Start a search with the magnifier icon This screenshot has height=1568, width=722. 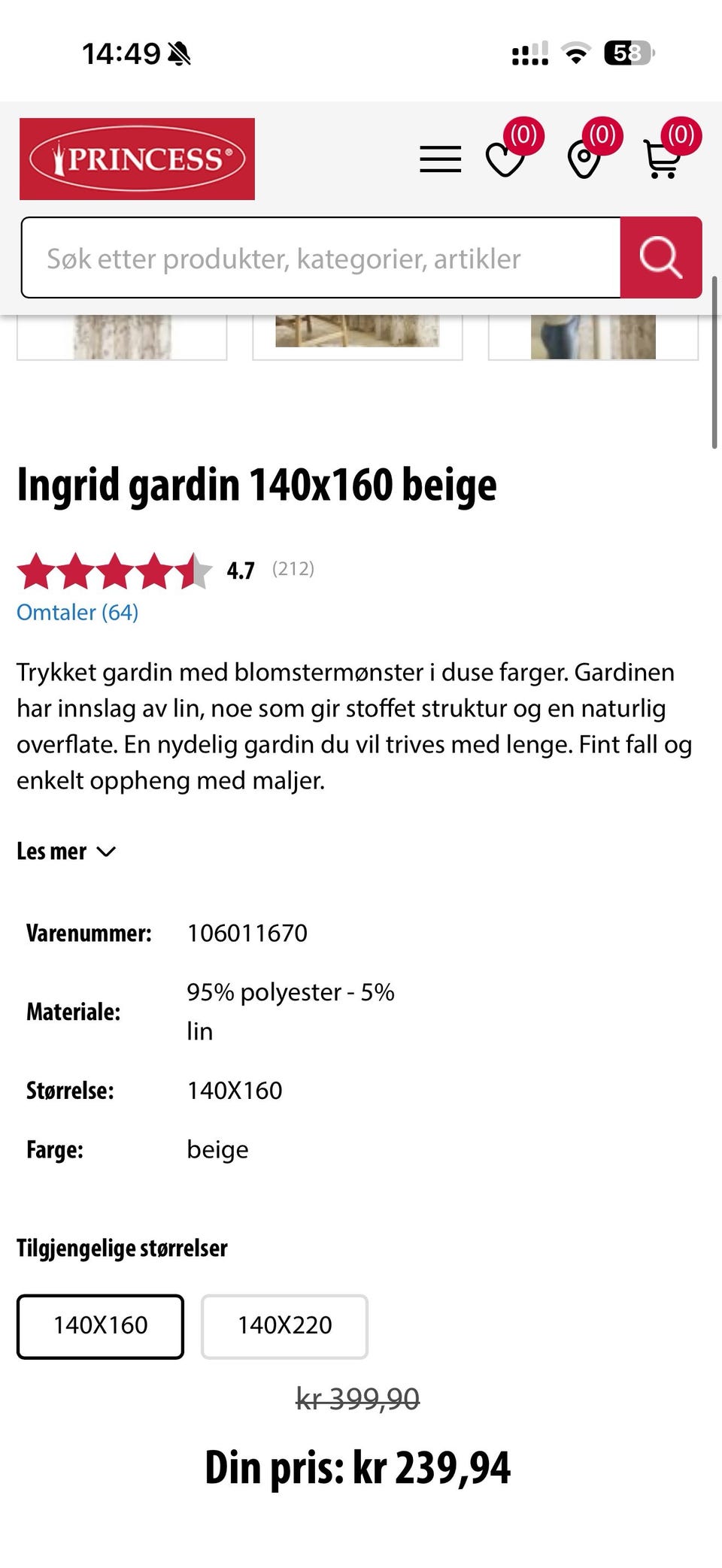coord(660,258)
